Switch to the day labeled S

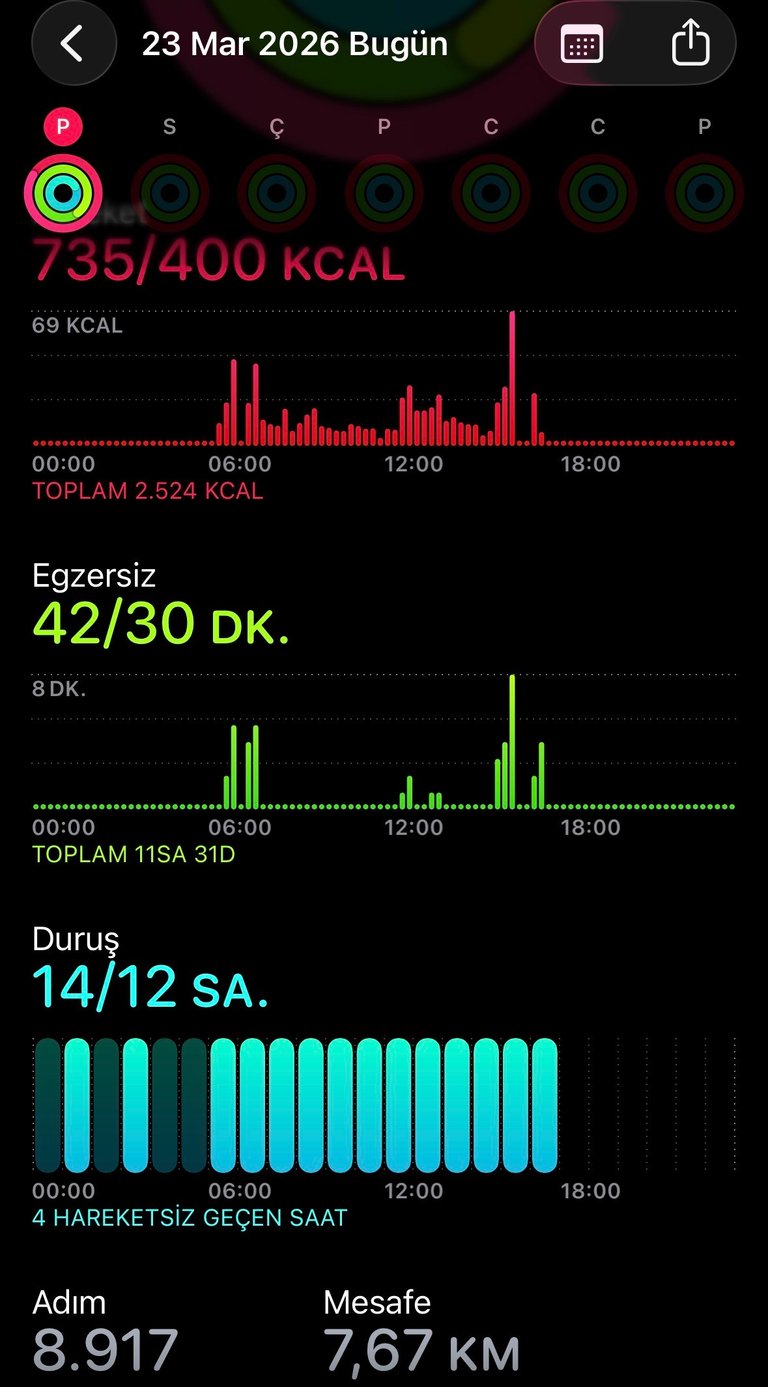170,190
